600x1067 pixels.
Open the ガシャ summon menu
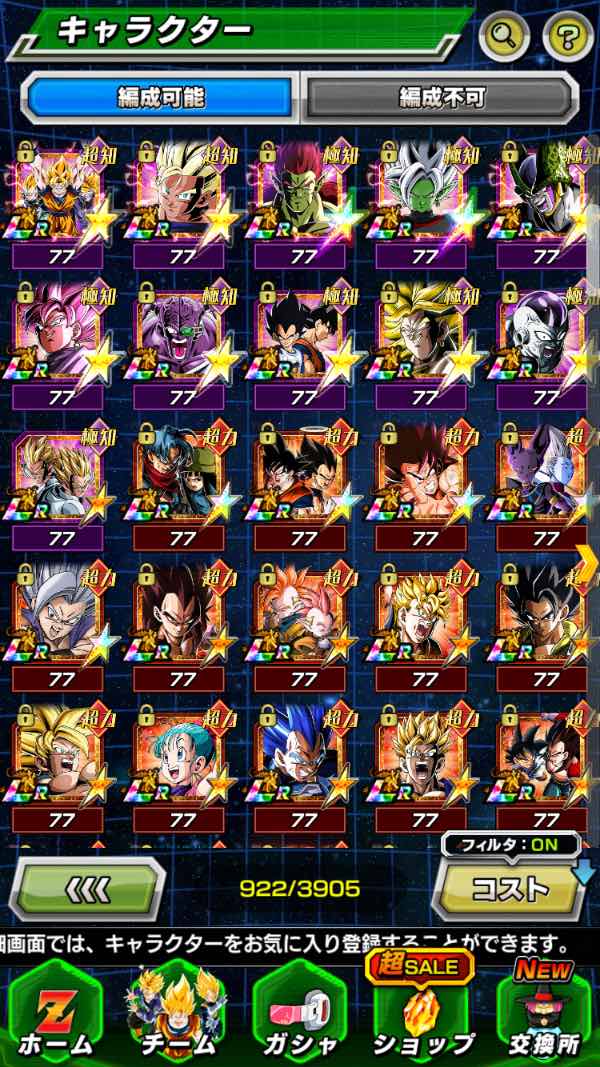click(298, 1010)
